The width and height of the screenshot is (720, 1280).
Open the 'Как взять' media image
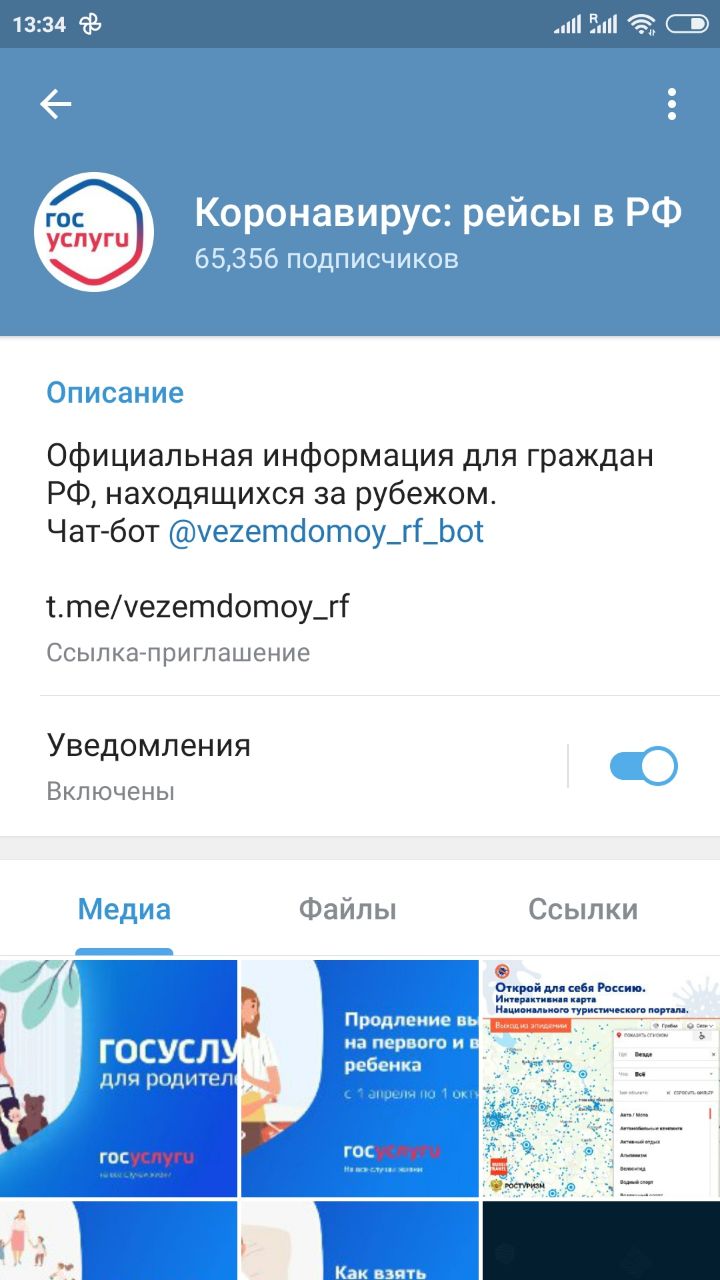[x=360, y=1242]
